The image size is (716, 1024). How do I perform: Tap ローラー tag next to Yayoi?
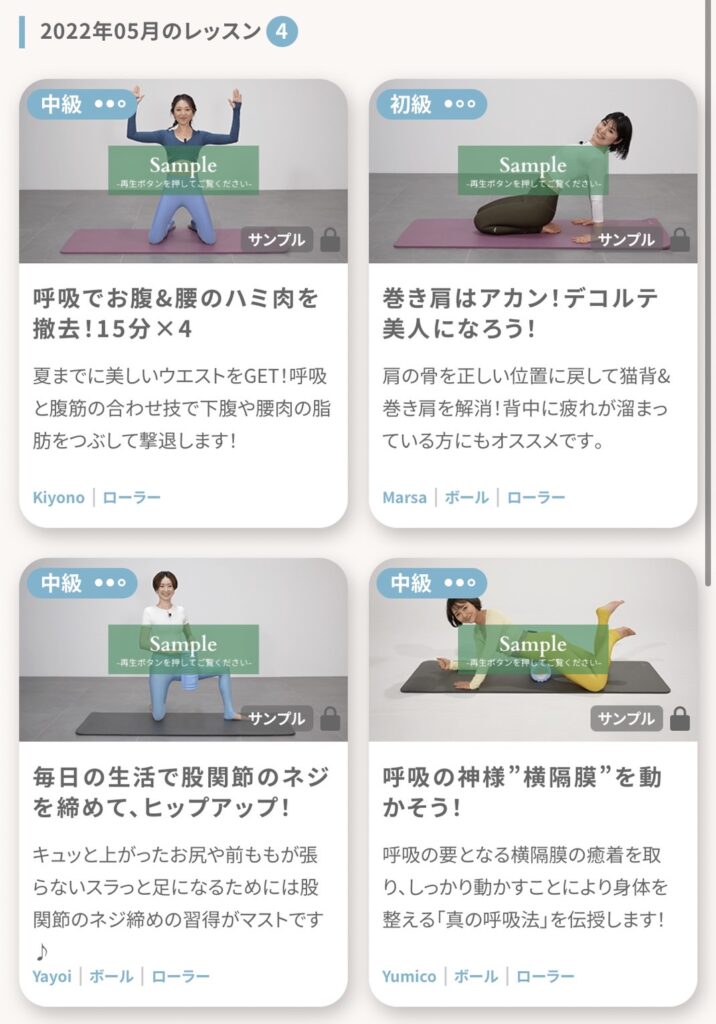180,976
